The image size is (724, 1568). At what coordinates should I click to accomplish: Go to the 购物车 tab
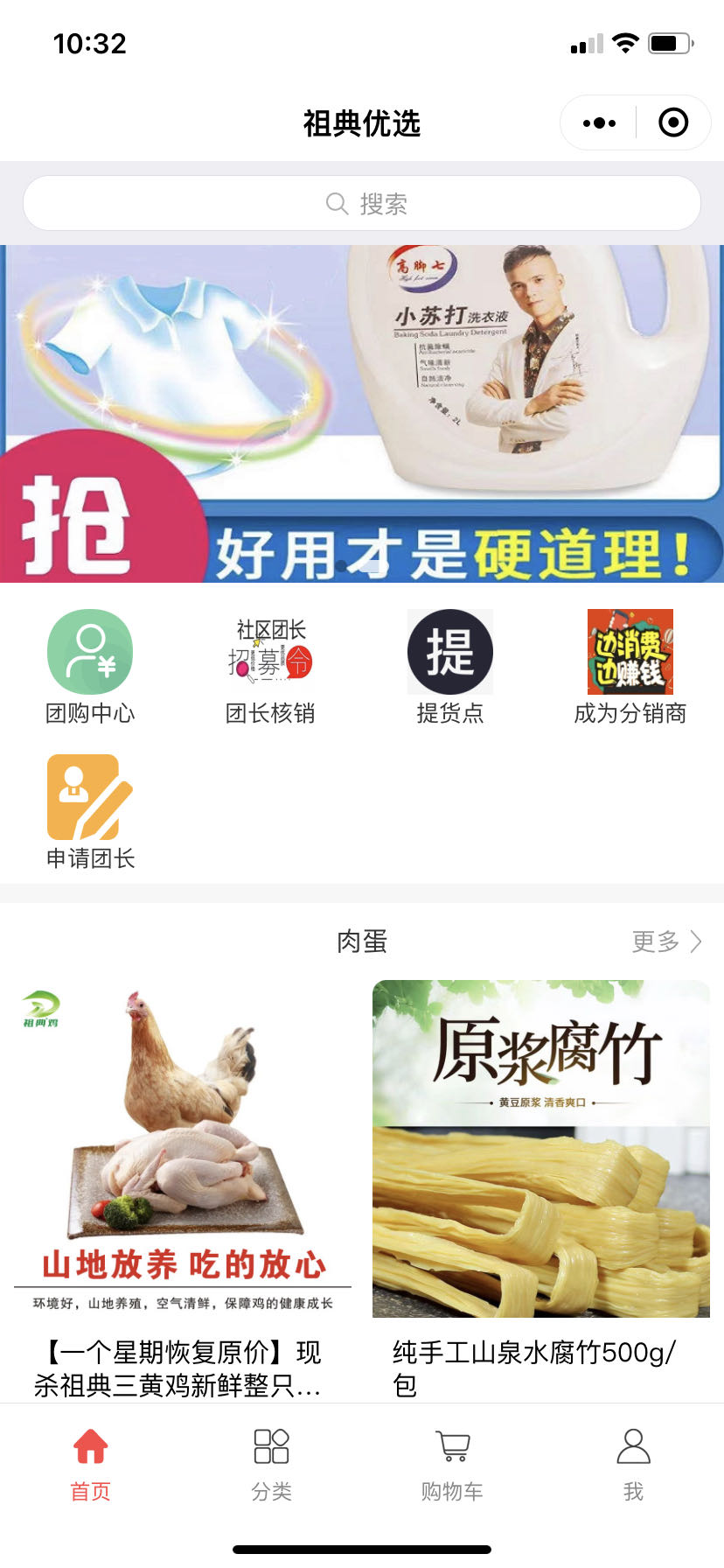point(452,1463)
